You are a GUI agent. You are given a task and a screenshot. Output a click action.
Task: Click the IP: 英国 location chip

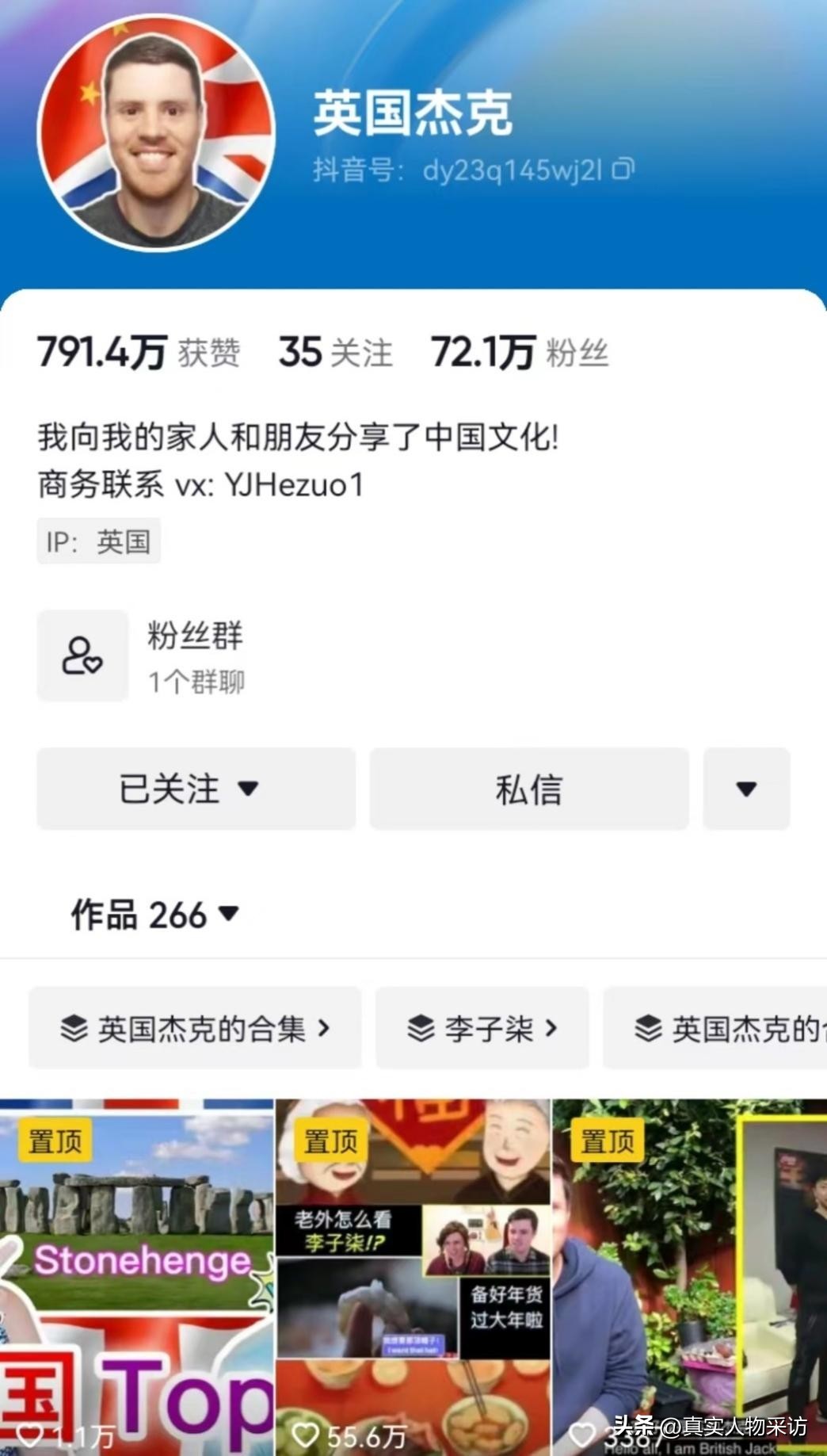98,541
